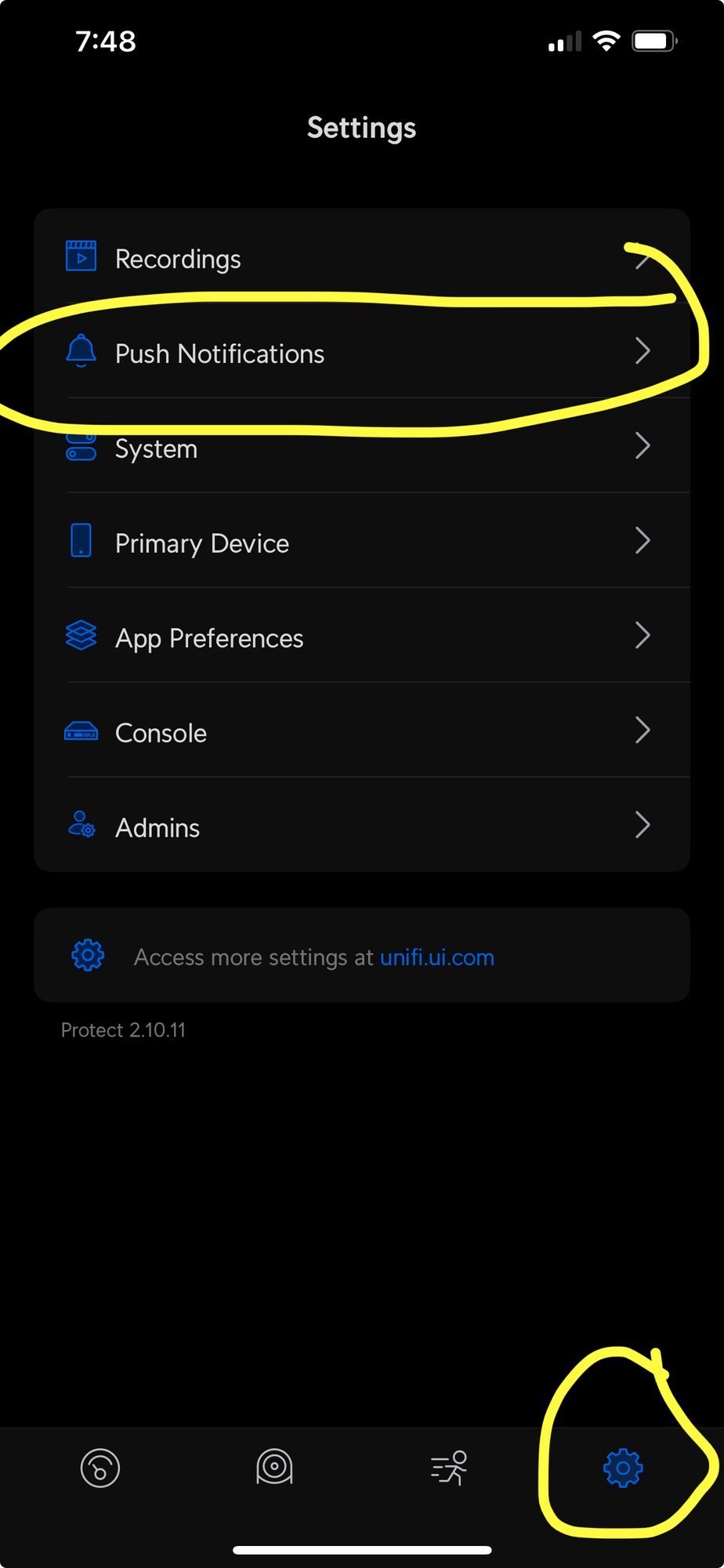The width and height of the screenshot is (724, 1568).
Task: Open Push Notifications settings
Action: point(360,353)
